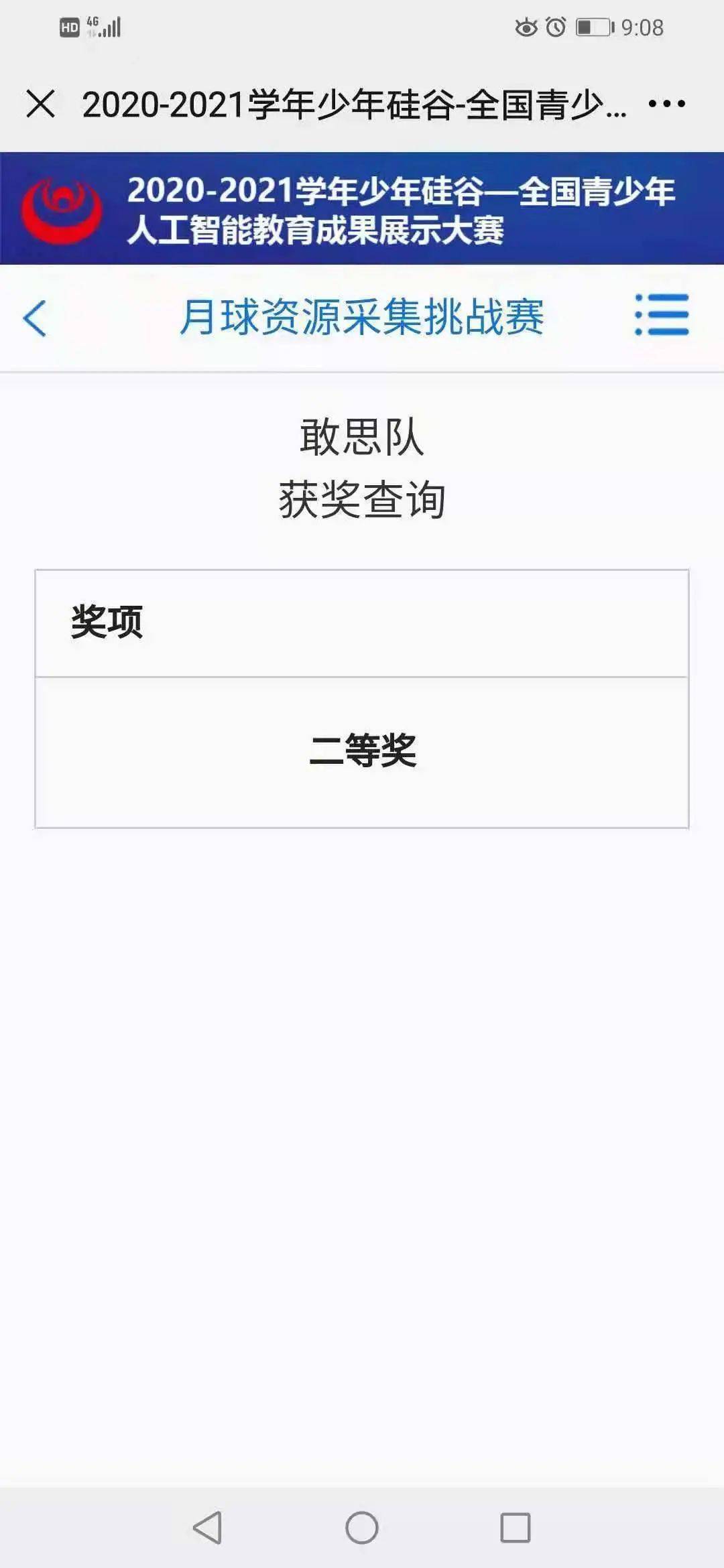Tap the system back navigation button

tap(207, 1528)
